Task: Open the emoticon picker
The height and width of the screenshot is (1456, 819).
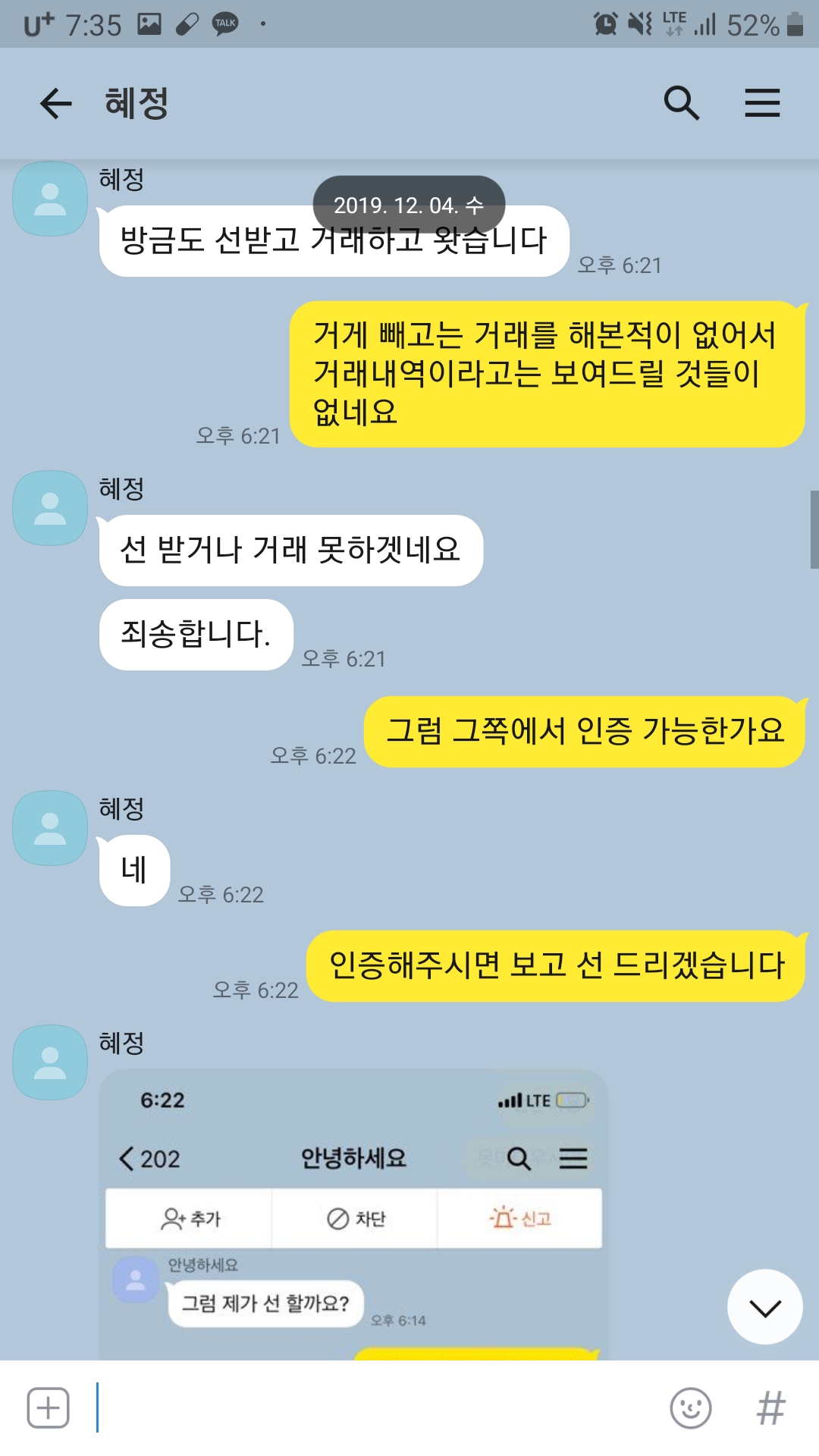Action: (690, 1408)
